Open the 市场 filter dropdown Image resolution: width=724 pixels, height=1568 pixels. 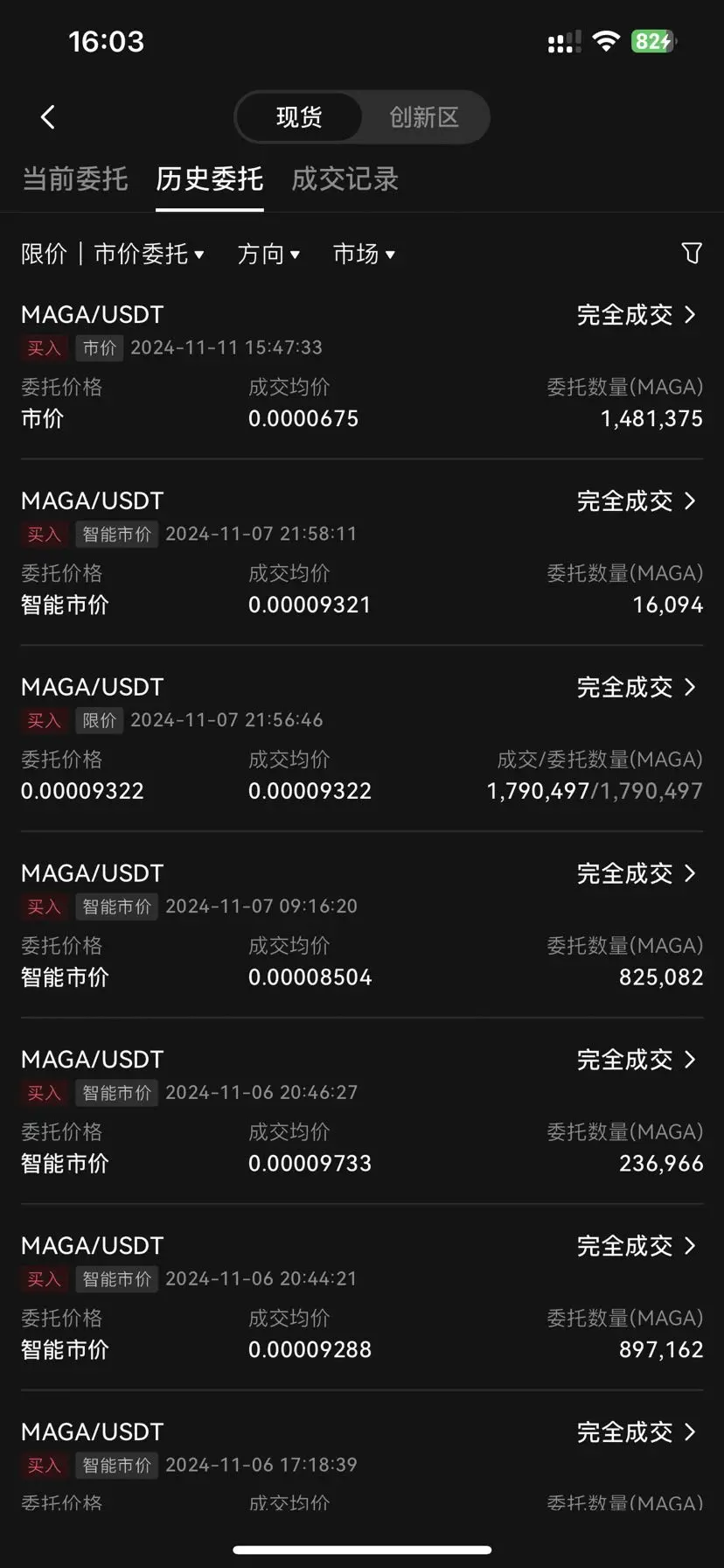click(x=365, y=254)
